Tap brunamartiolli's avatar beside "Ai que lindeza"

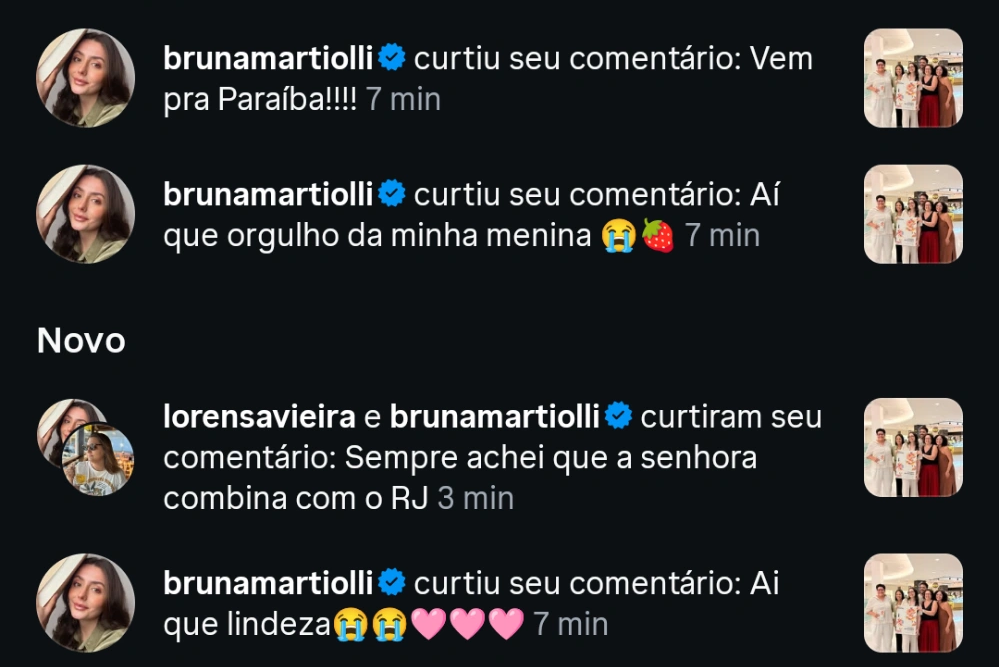point(85,603)
